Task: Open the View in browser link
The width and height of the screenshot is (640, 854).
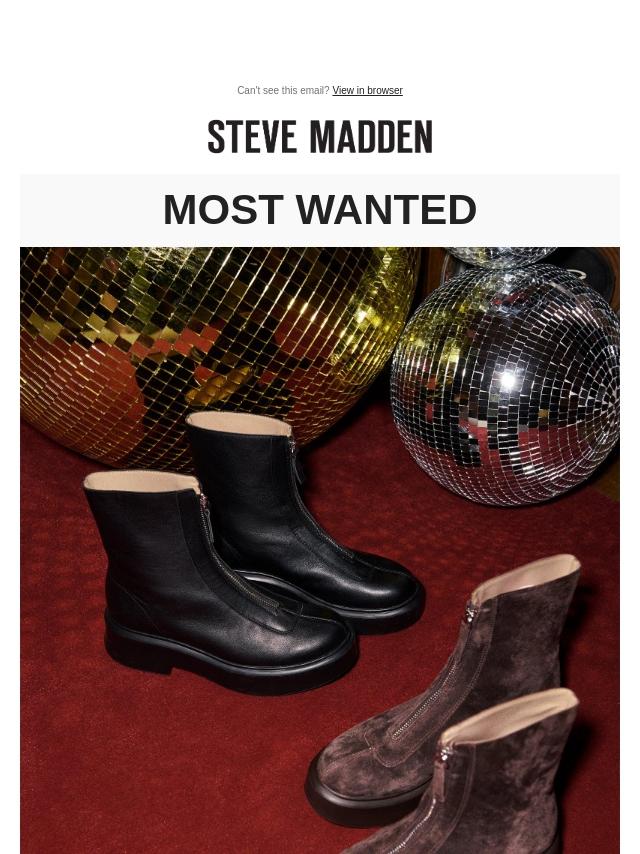Action: tap(367, 91)
